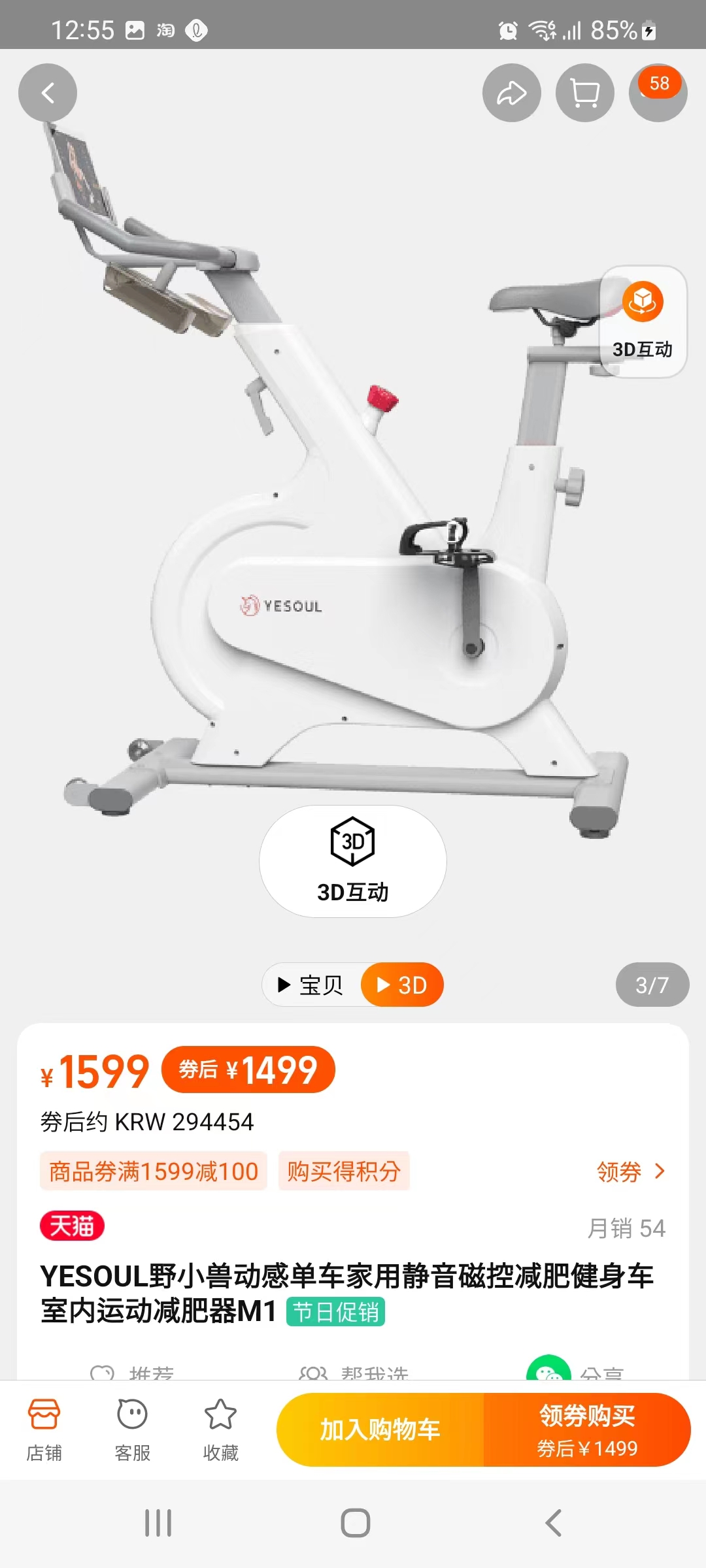Image resolution: width=706 pixels, height=1568 pixels.
Task: Go to the system home screen
Action: (x=355, y=1523)
